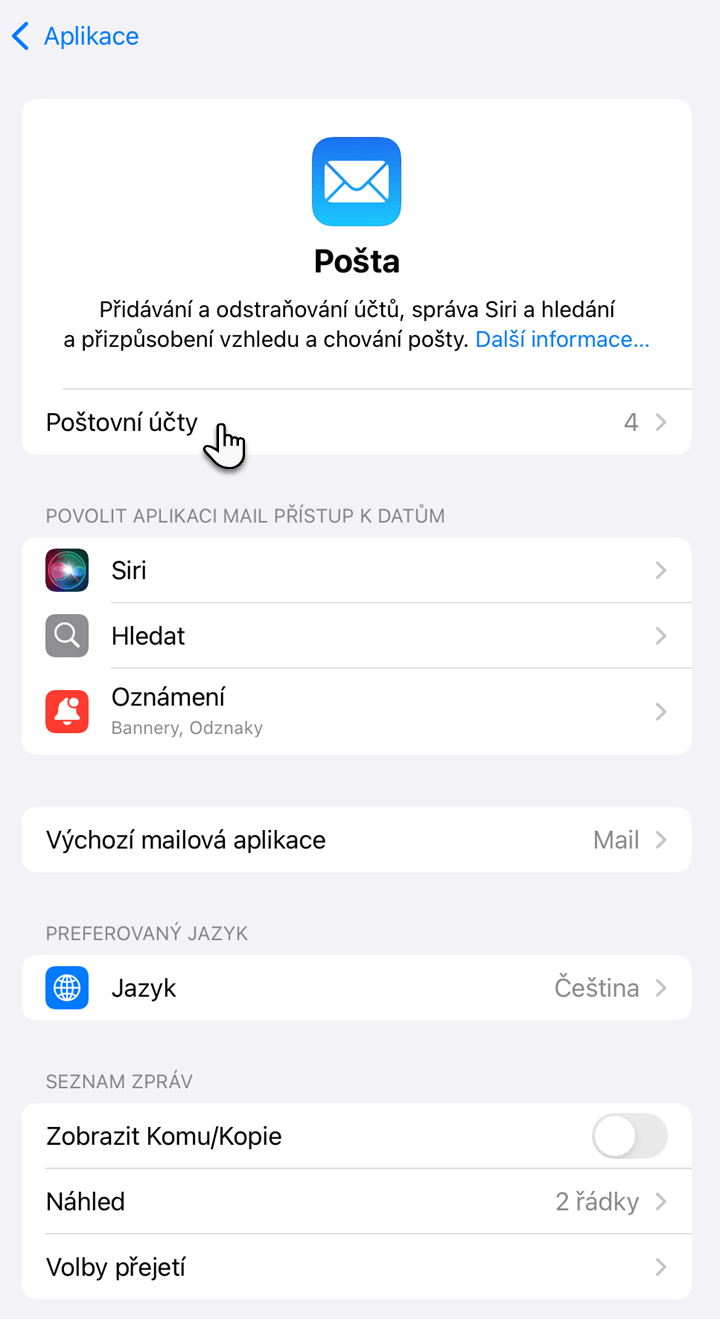Open Oznámení settings
This screenshot has height=1319, width=720.
click(356, 711)
